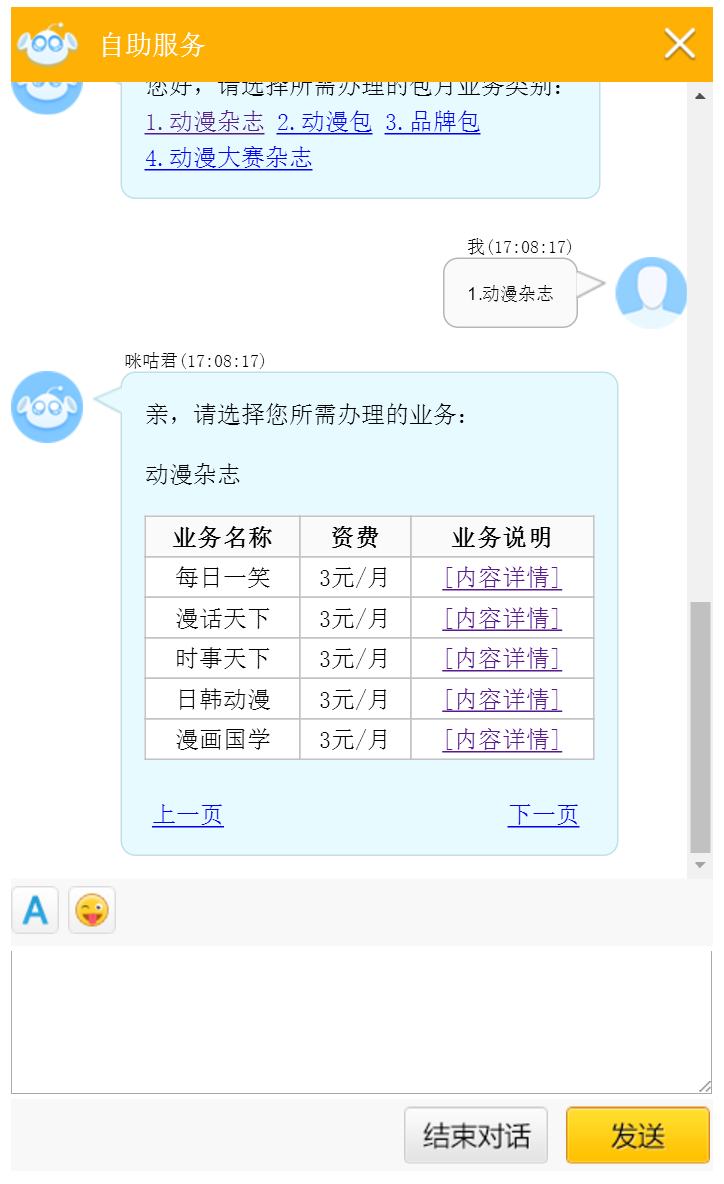The image size is (724, 1184).
Task: Open 内容详情 for 漫话天下
Action: click(502, 618)
